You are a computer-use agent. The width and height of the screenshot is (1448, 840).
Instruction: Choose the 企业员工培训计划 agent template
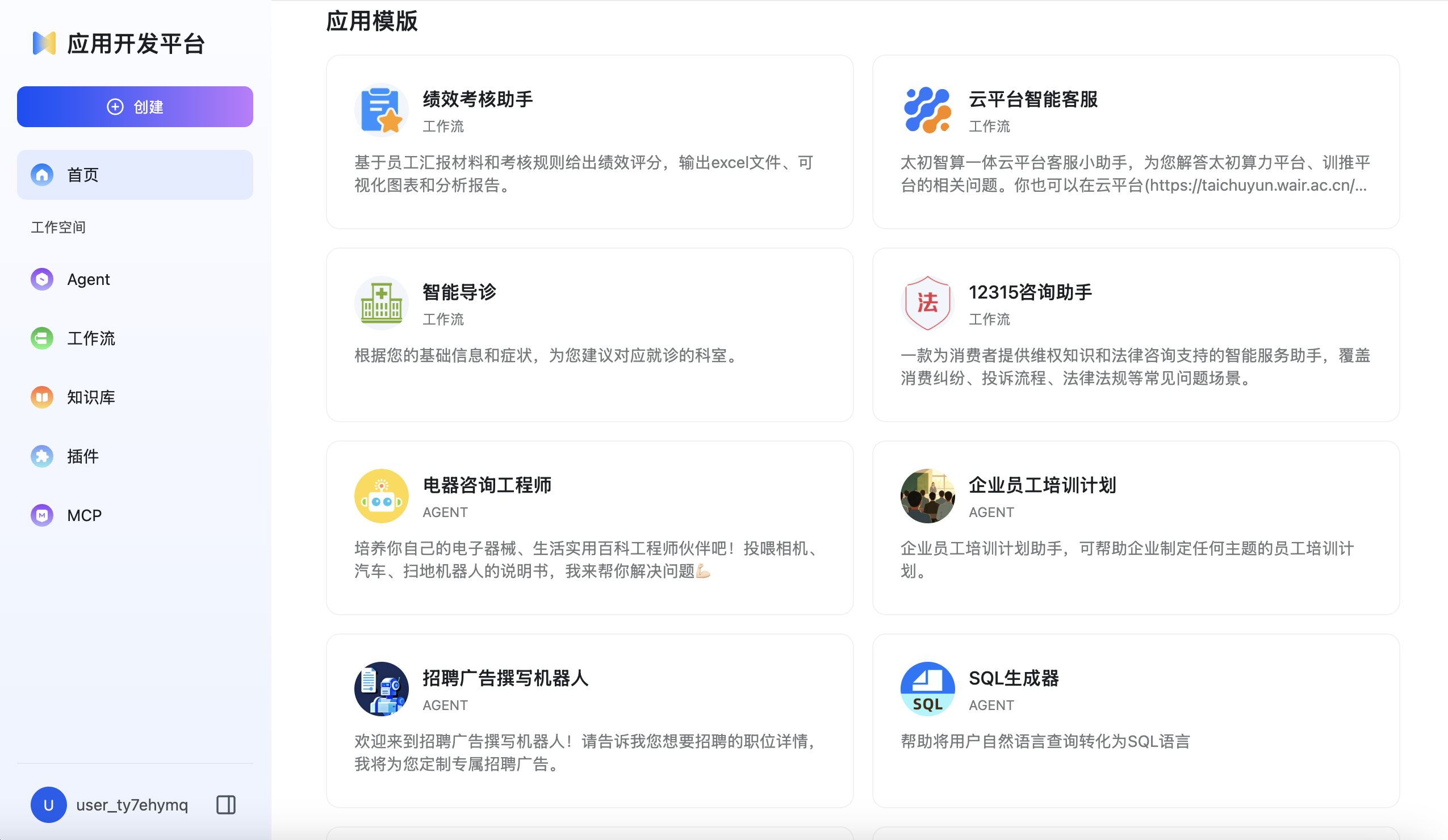[1136, 528]
